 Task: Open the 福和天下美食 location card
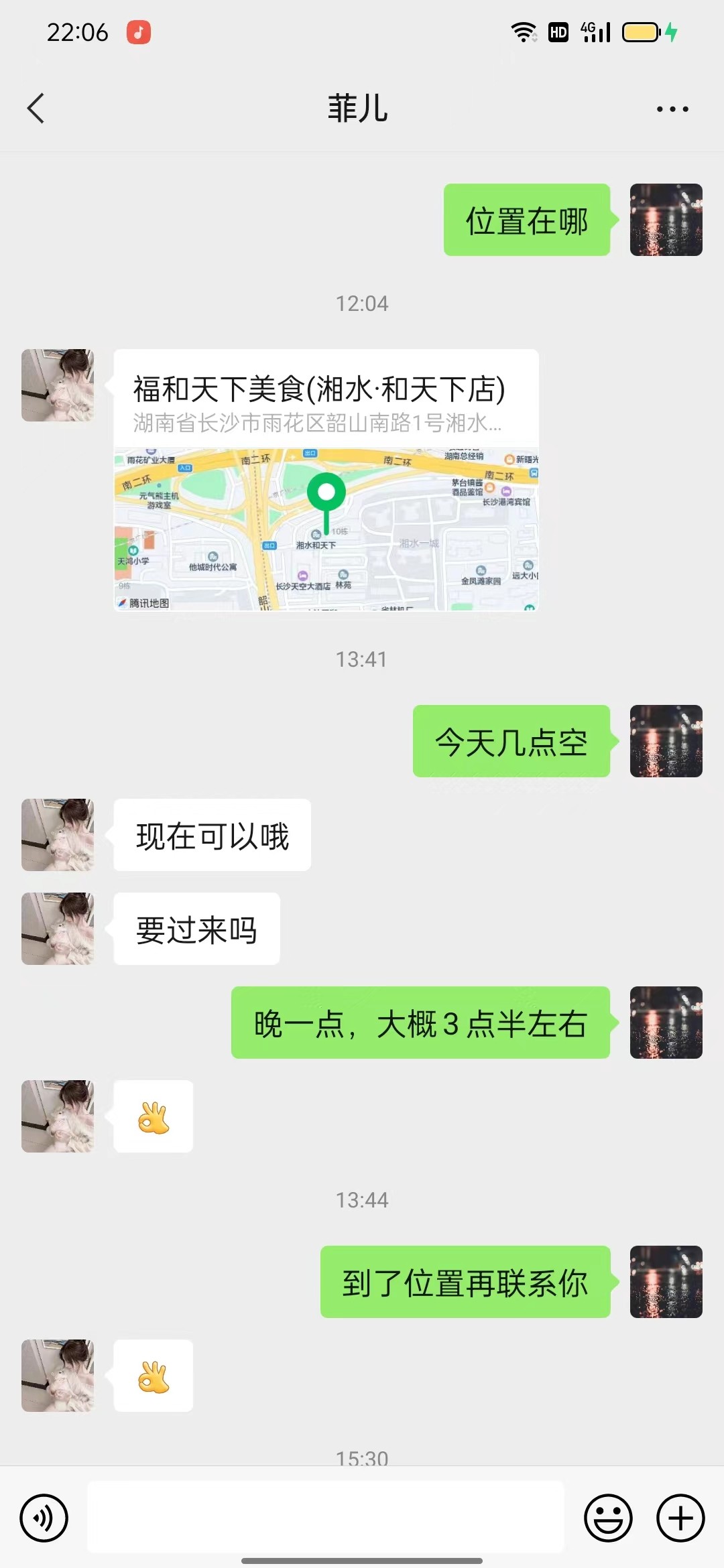pyautogui.click(x=326, y=480)
